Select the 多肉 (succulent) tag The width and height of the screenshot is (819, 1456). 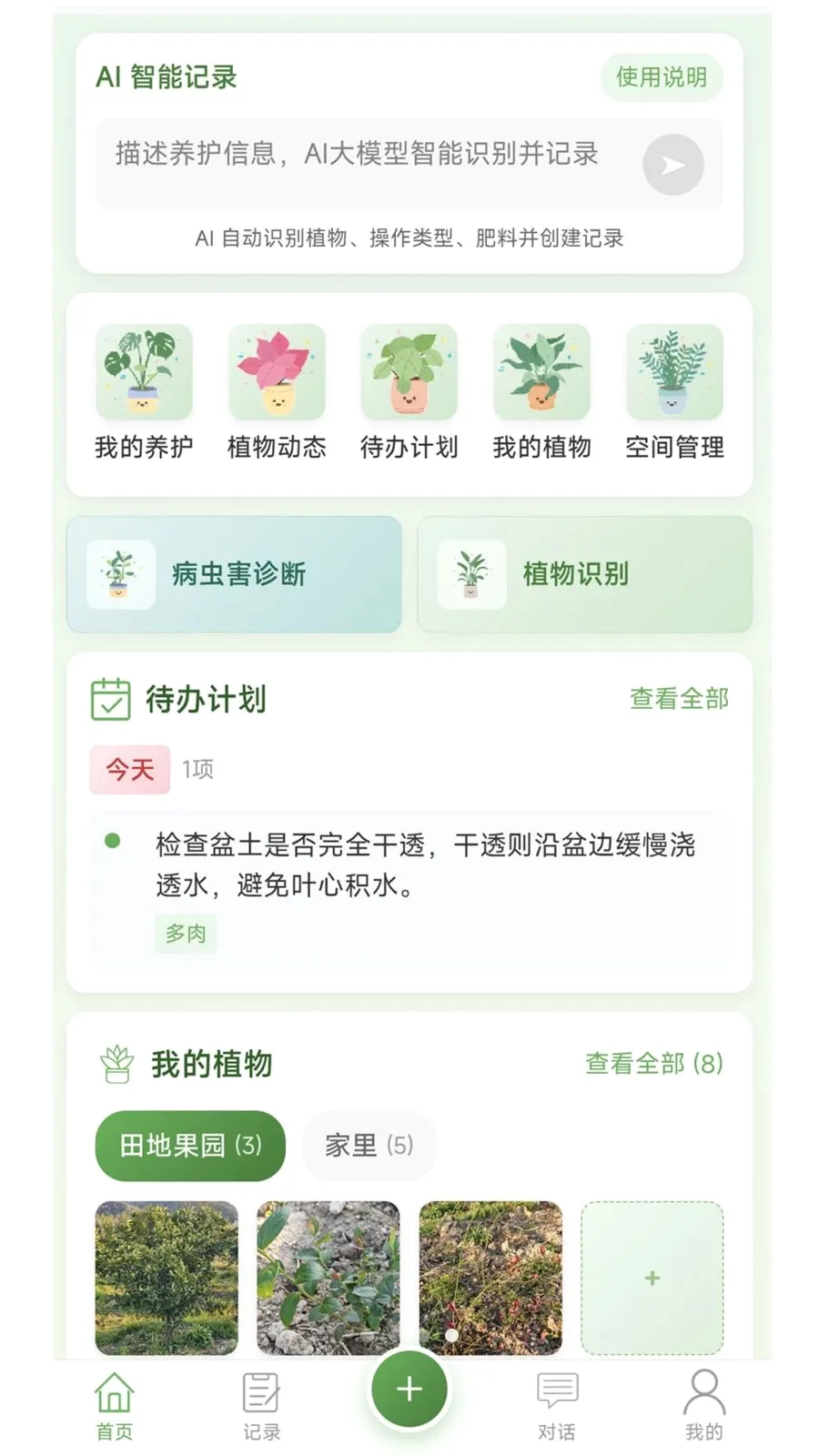(x=185, y=933)
